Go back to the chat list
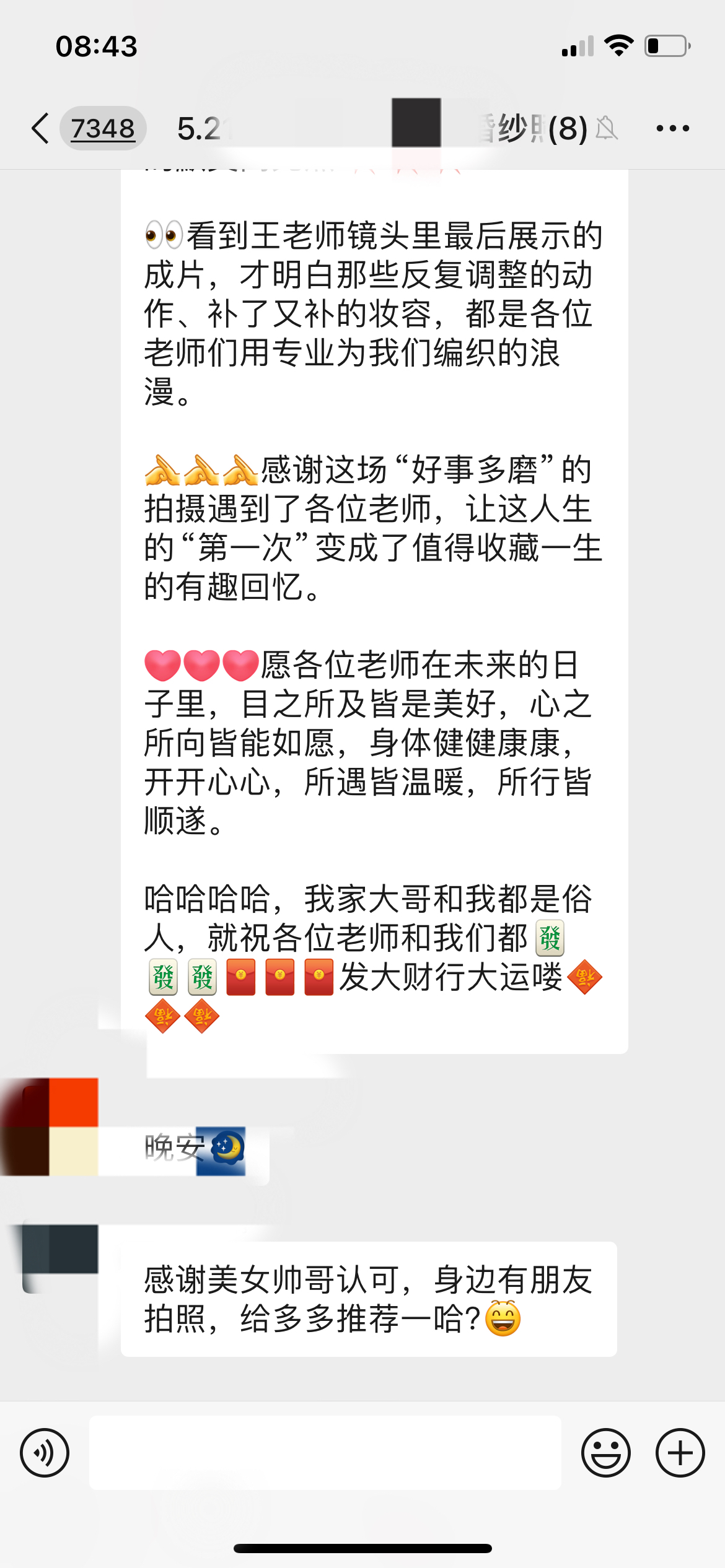Viewport: 725px width, 1568px height. click(41, 128)
